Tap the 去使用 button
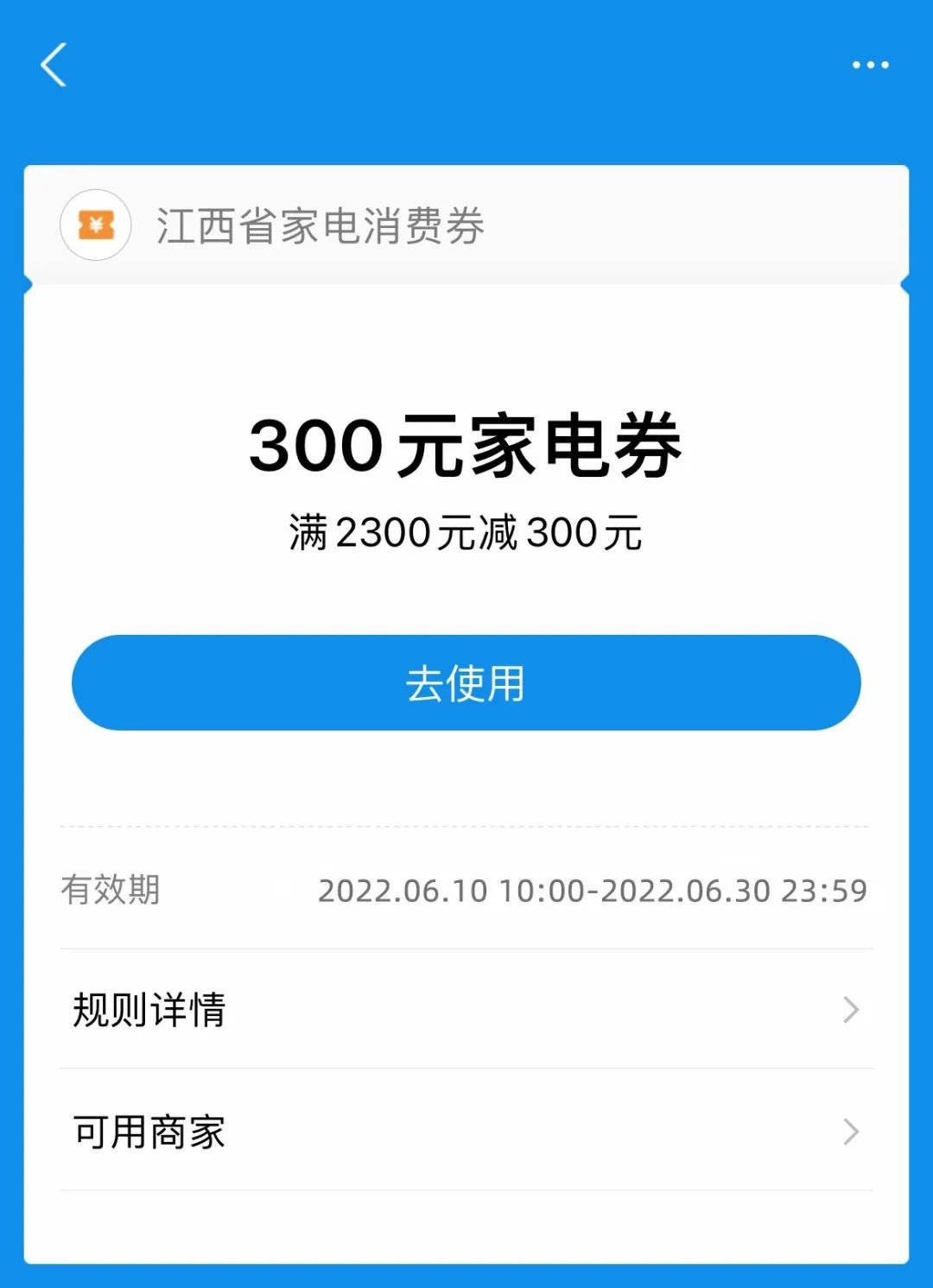Viewport: 933px width, 1288px height. tap(466, 683)
